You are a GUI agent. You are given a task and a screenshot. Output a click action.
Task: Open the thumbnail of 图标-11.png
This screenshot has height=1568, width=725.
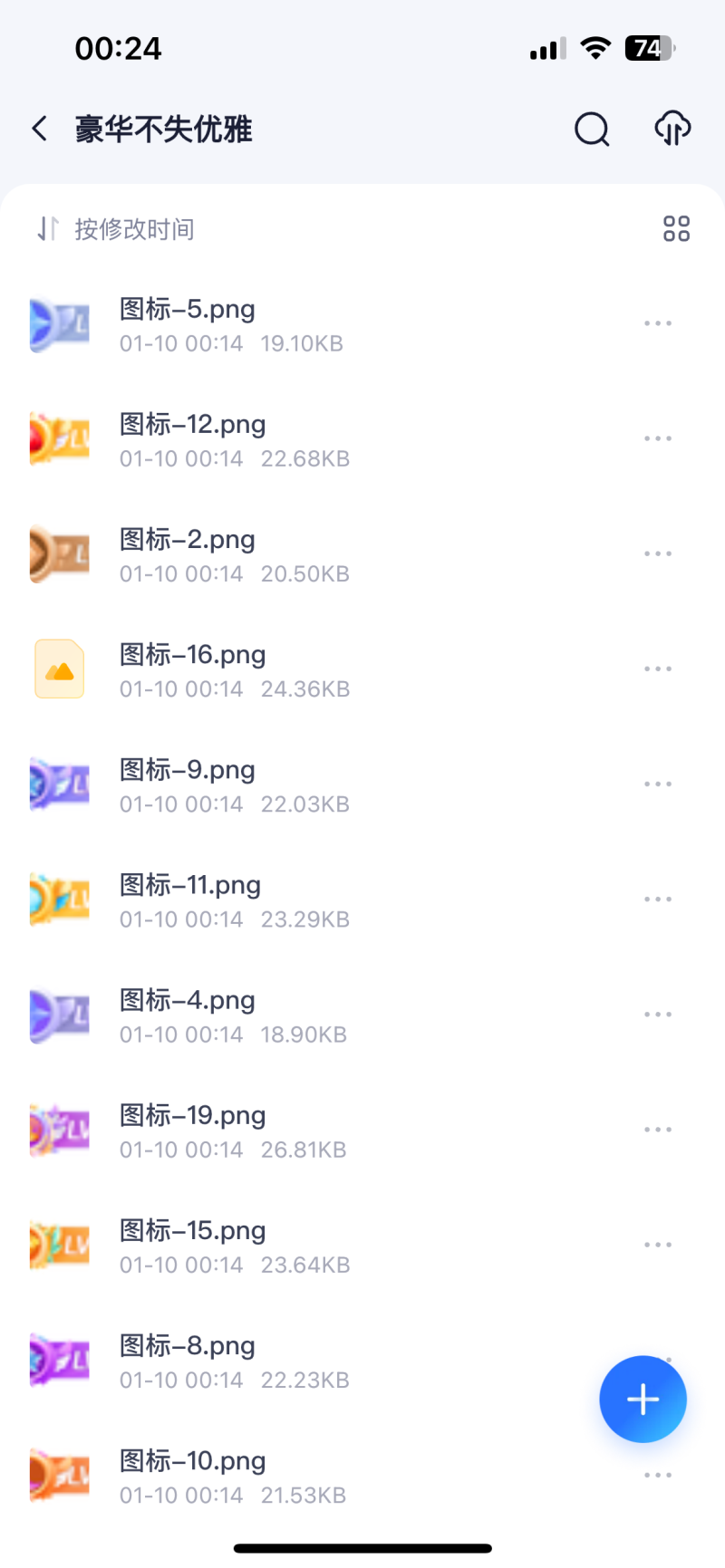click(x=59, y=899)
